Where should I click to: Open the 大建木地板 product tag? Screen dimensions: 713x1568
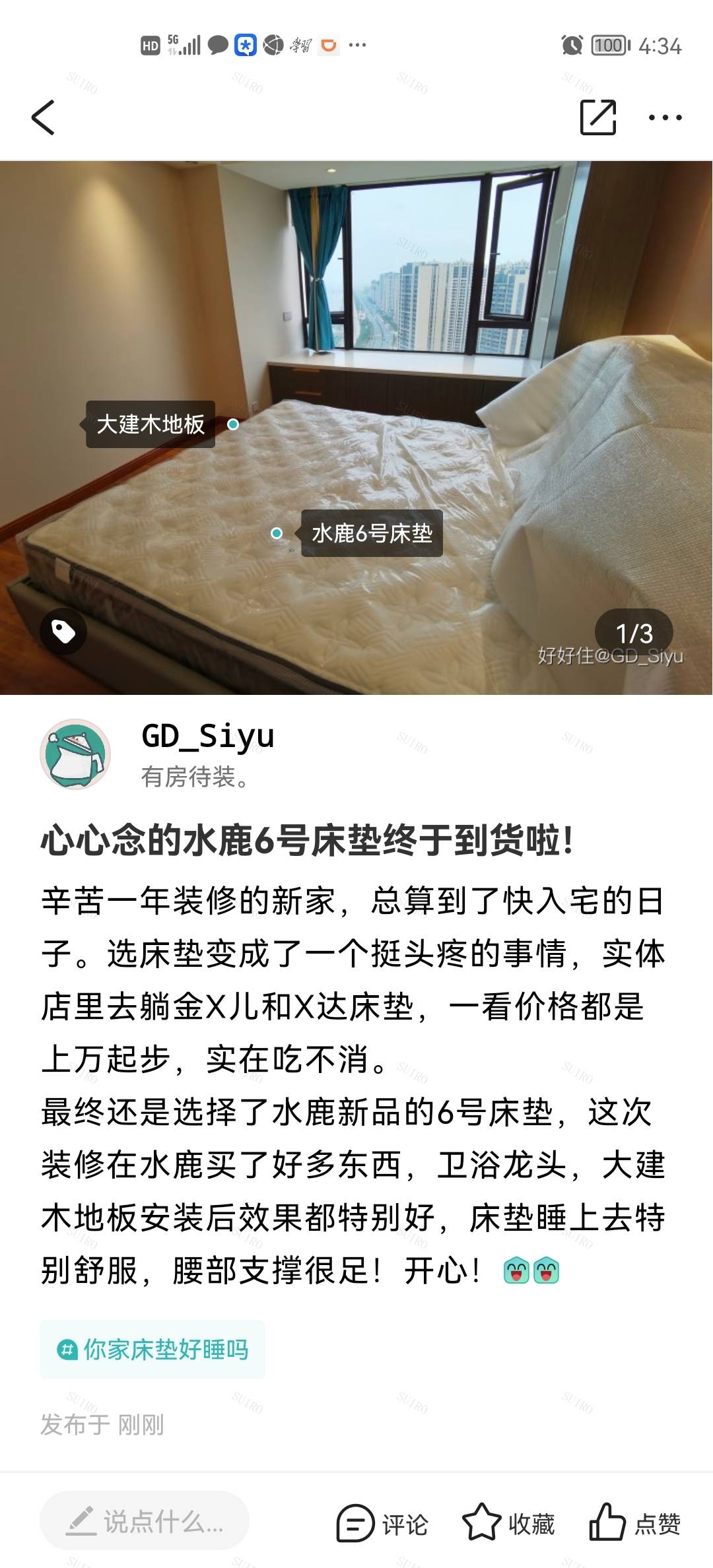pos(151,424)
